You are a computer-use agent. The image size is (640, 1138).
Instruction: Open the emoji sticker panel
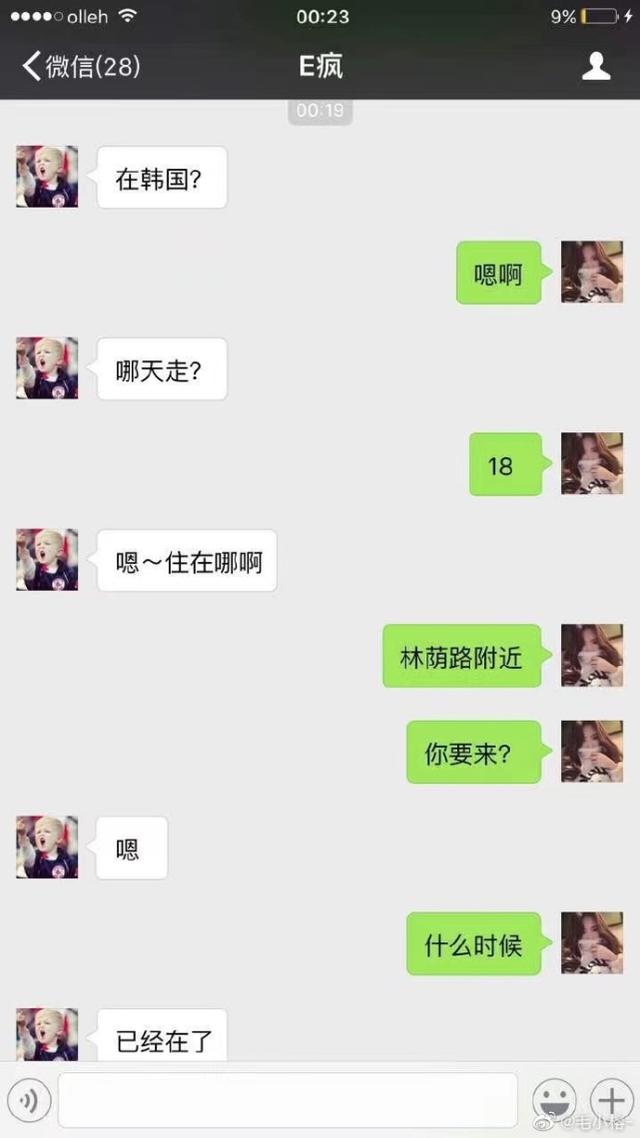[553, 1101]
